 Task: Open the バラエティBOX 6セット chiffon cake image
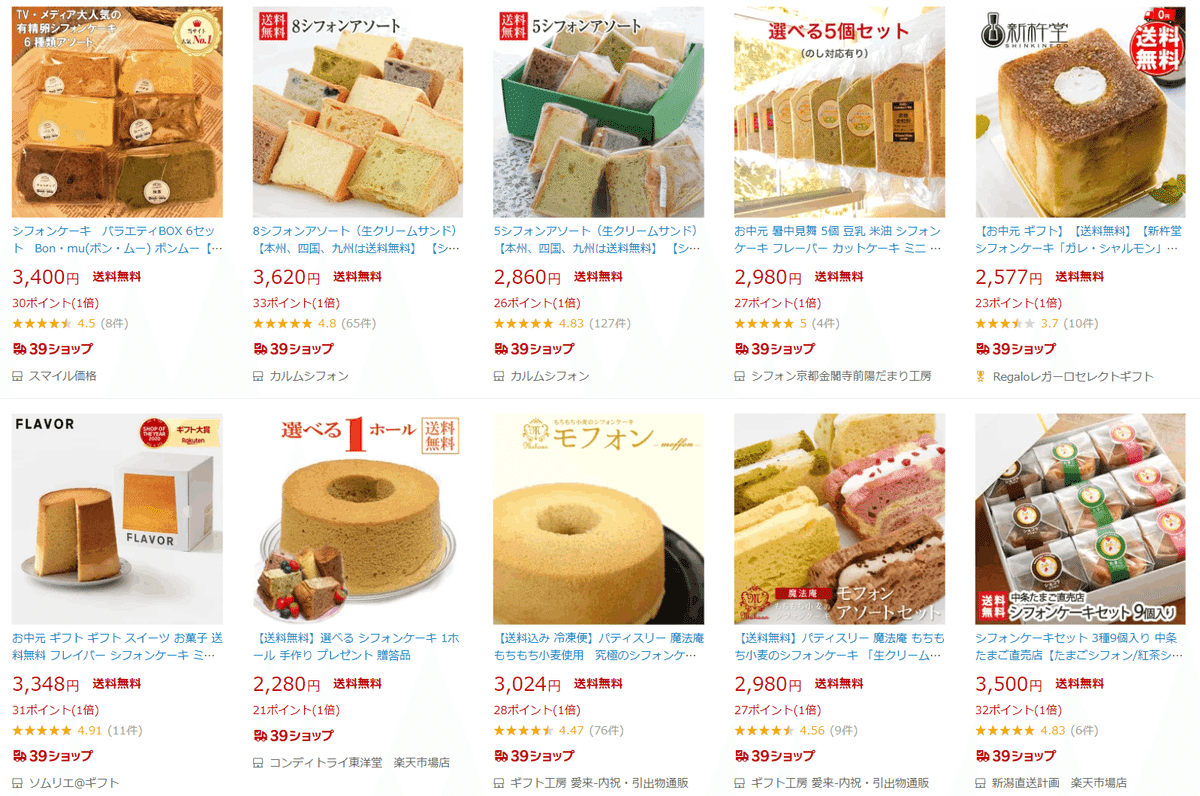click(x=117, y=112)
